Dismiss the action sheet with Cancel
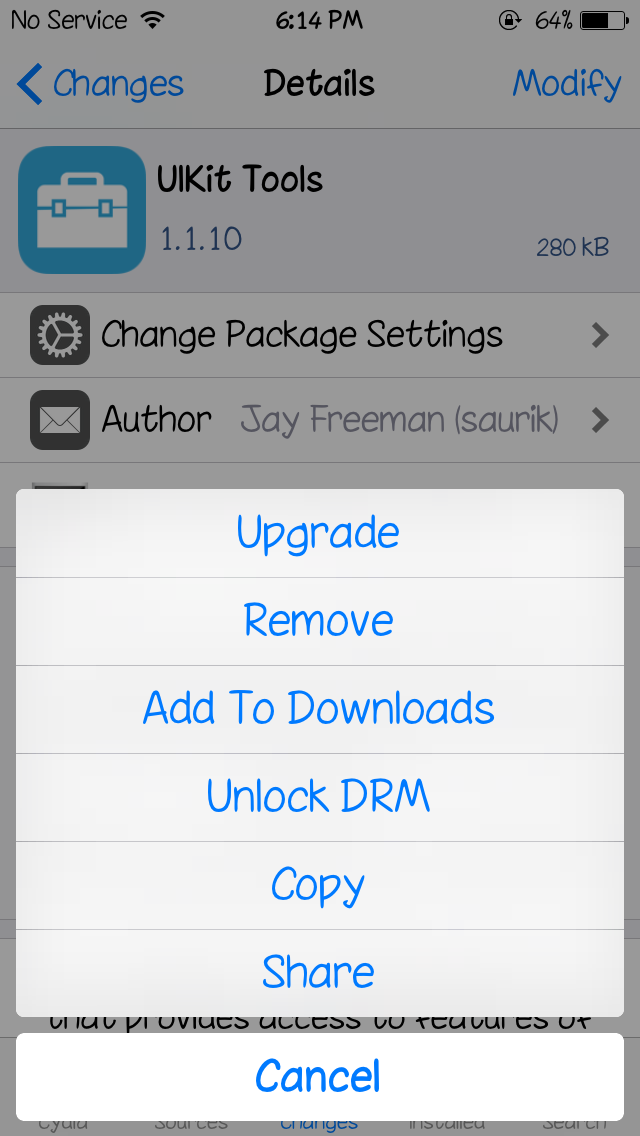Image resolution: width=640 pixels, height=1136 pixels. (319, 1077)
